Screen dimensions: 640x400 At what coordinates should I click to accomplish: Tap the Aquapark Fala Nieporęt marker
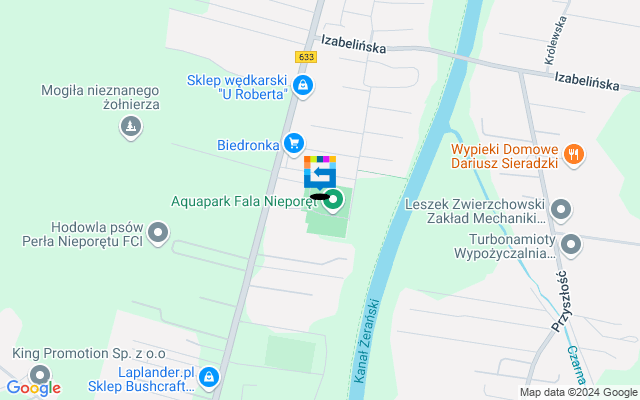tap(333, 200)
